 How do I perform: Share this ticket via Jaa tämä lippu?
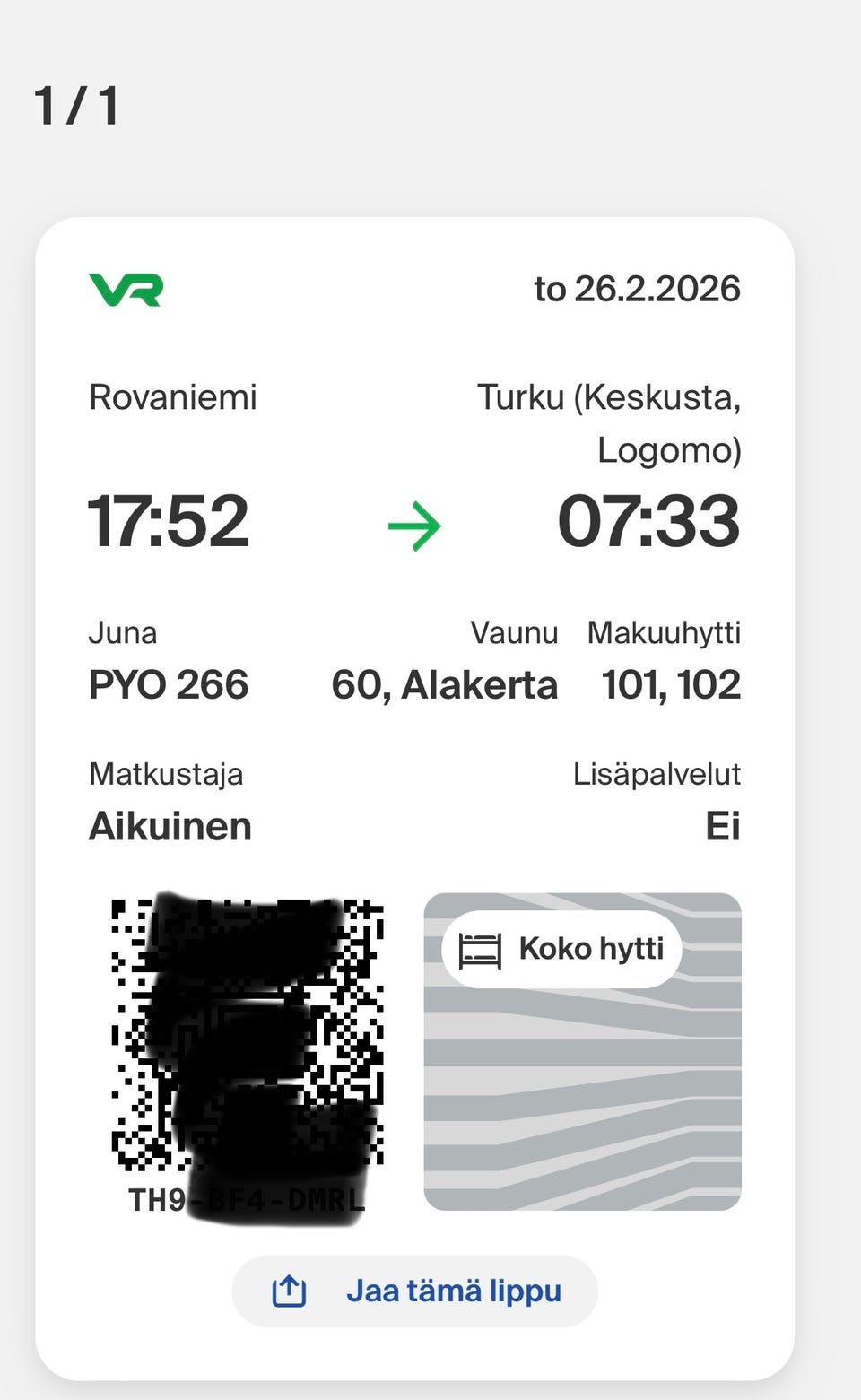click(414, 1291)
